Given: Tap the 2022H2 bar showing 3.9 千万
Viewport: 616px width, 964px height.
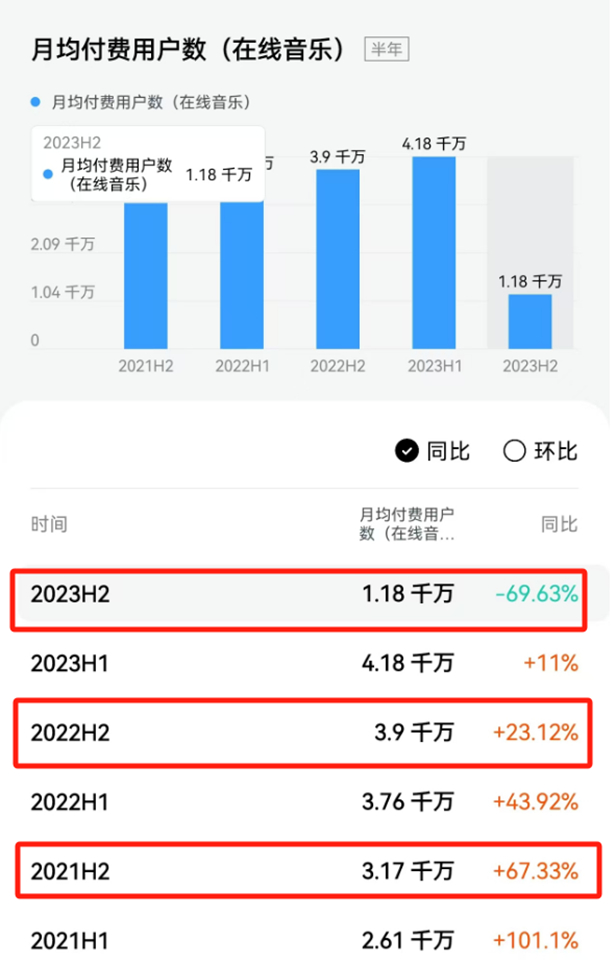Looking at the screenshot, I should [338, 259].
